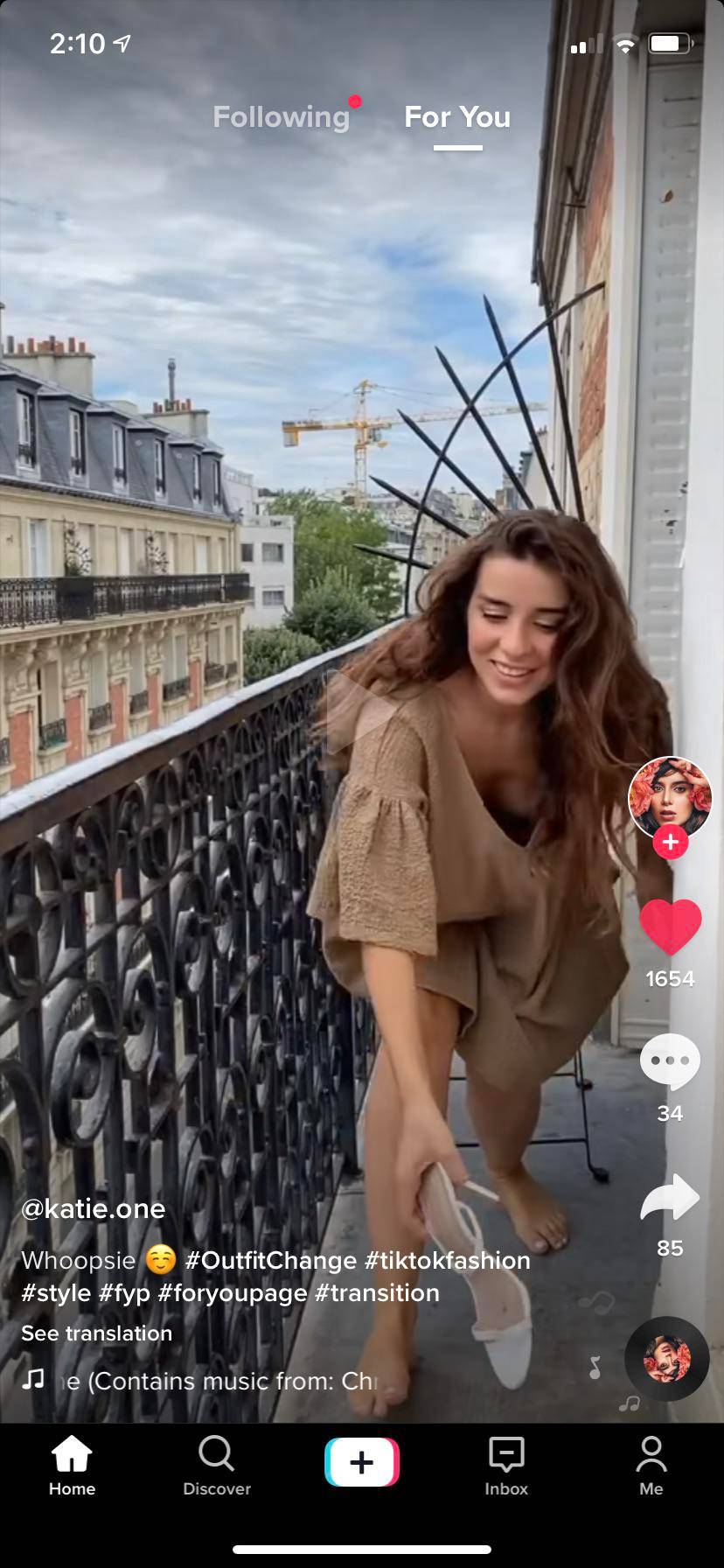Select the For You feed tab
The image size is (724, 1568).
[x=457, y=117]
